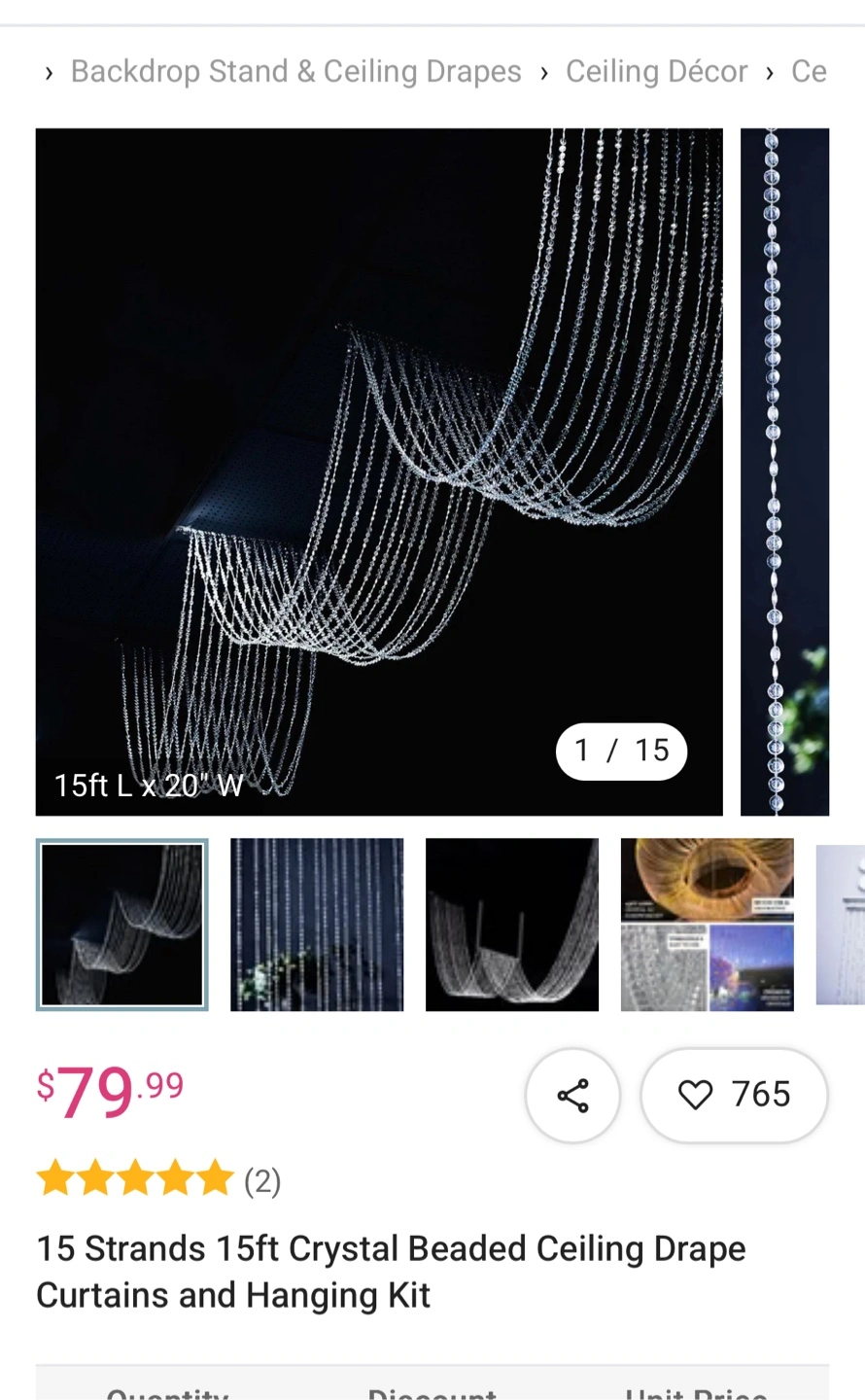Select the first thumbnail with draped strands
Viewport: 865px width, 1400px height.
pyautogui.click(x=122, y=925)
